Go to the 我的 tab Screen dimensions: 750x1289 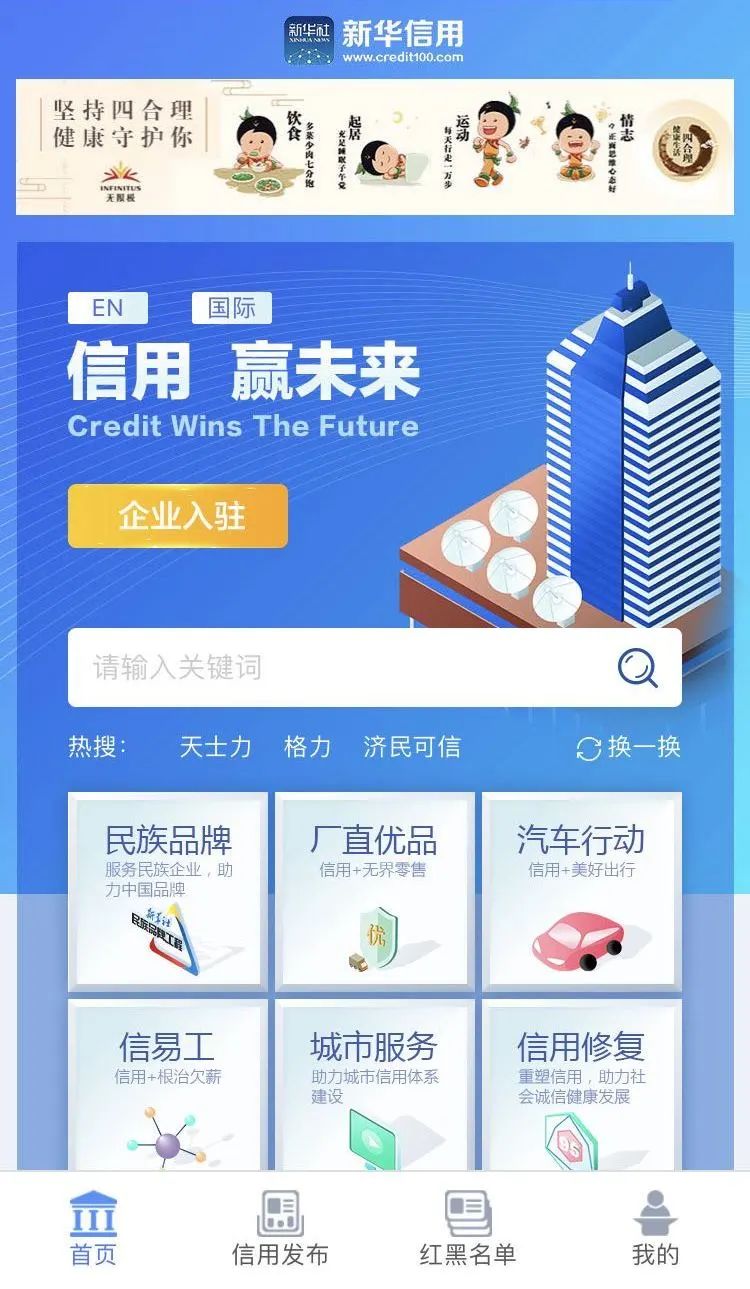[656, 1229]
